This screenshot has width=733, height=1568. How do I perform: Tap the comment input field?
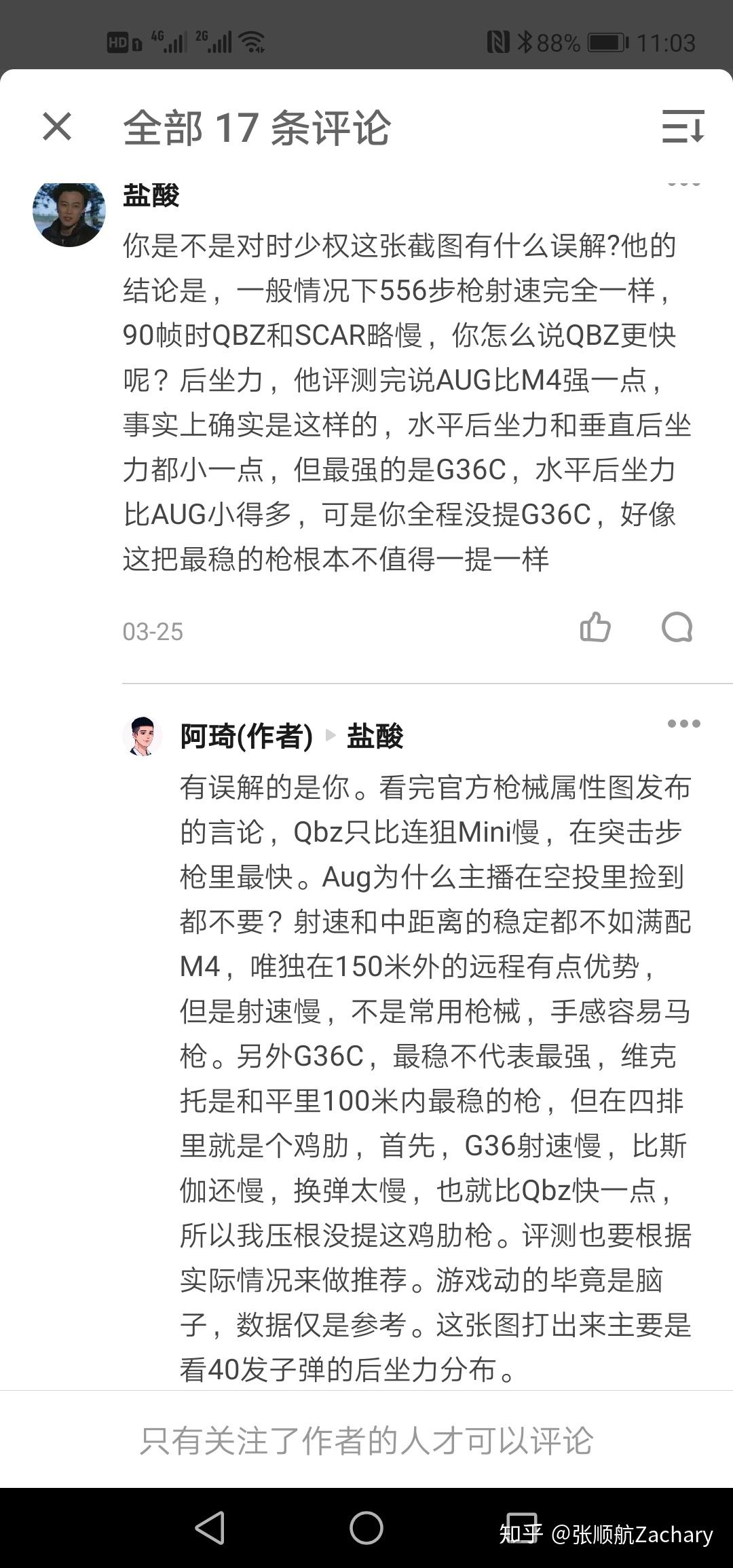pos(366,1440)
